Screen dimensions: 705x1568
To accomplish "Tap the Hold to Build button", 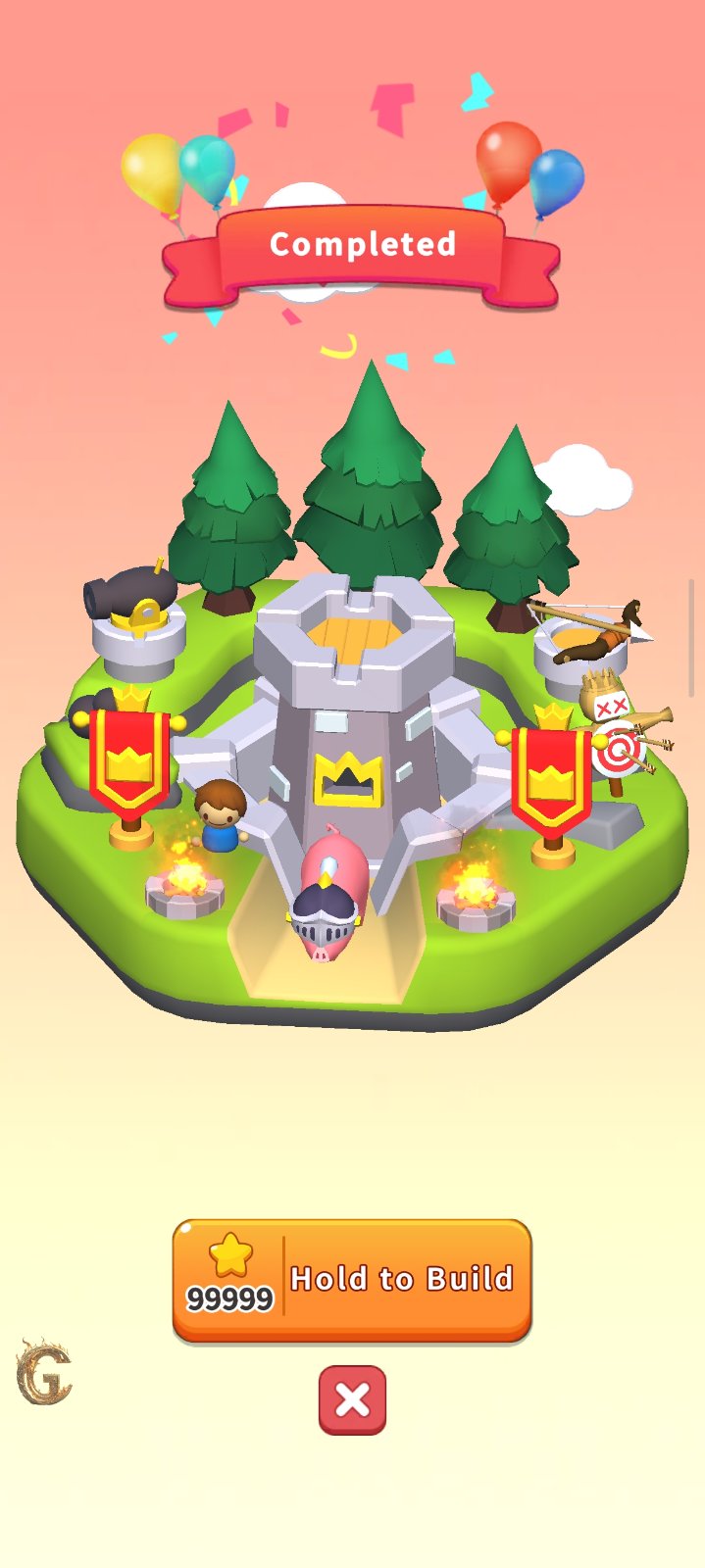I will pyautogui.click(x=352, y=1279).
